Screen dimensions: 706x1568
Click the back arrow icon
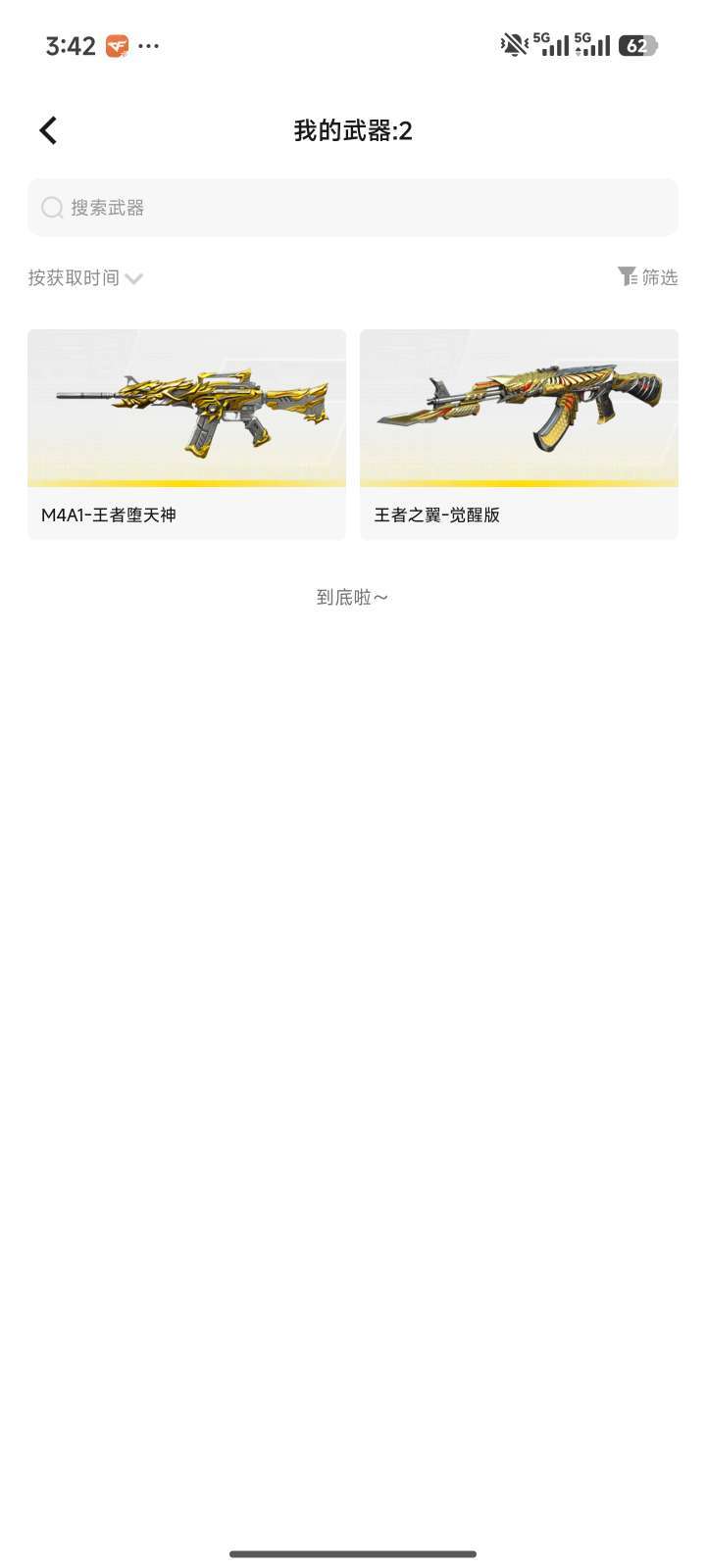click(47, 129)
